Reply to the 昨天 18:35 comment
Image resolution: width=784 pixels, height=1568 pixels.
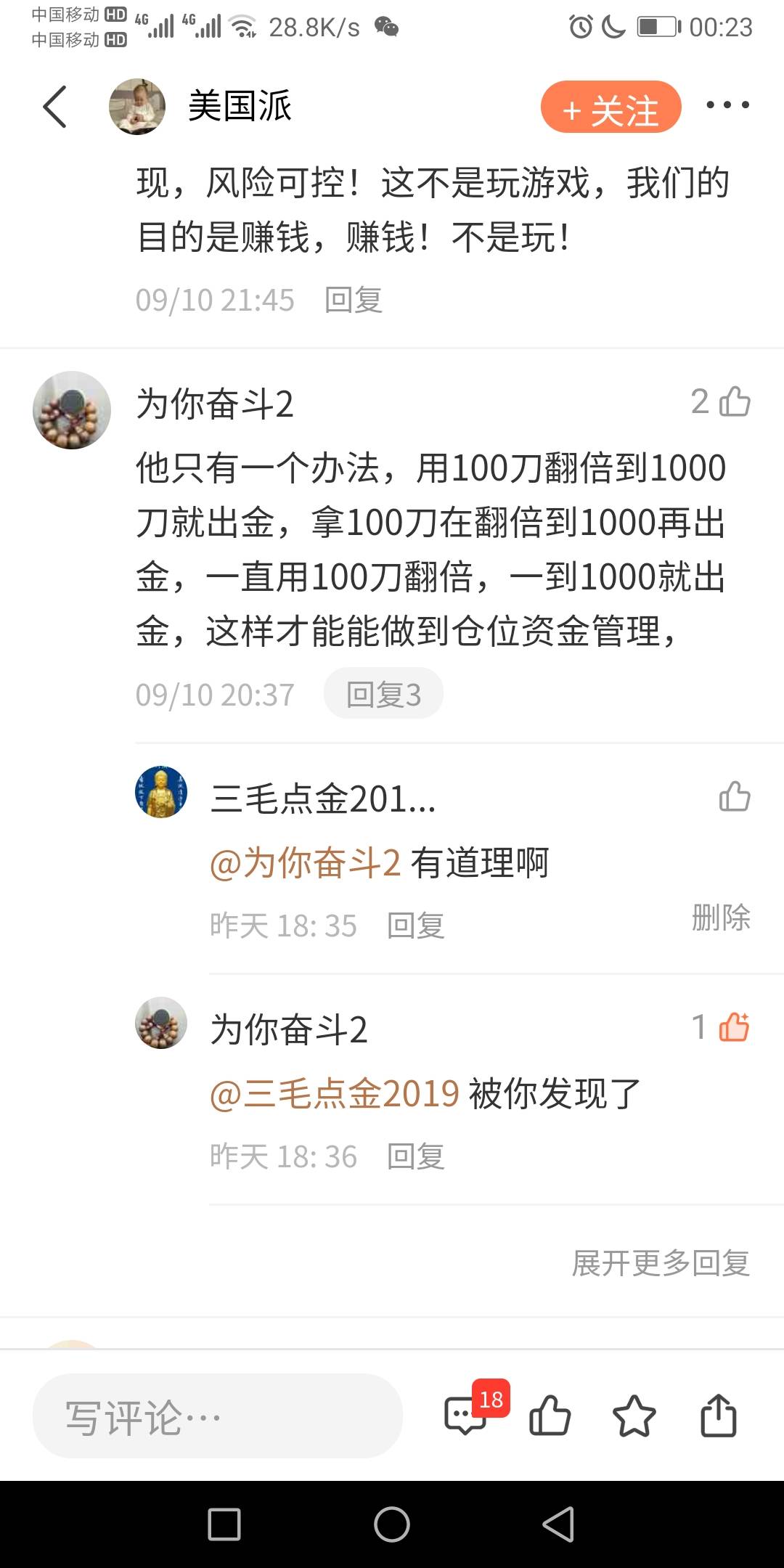click(x=415, y=926)
